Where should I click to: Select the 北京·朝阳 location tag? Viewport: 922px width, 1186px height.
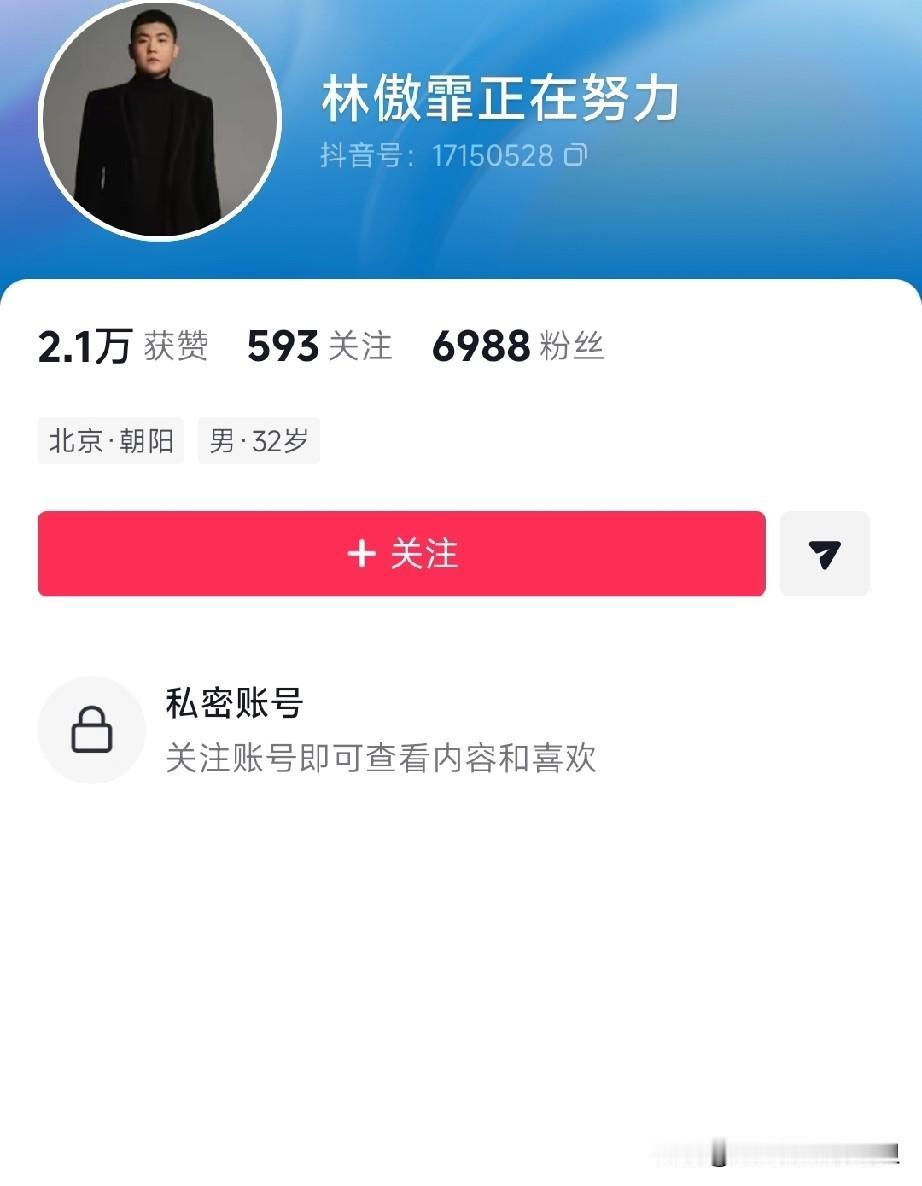pos(110,440)
